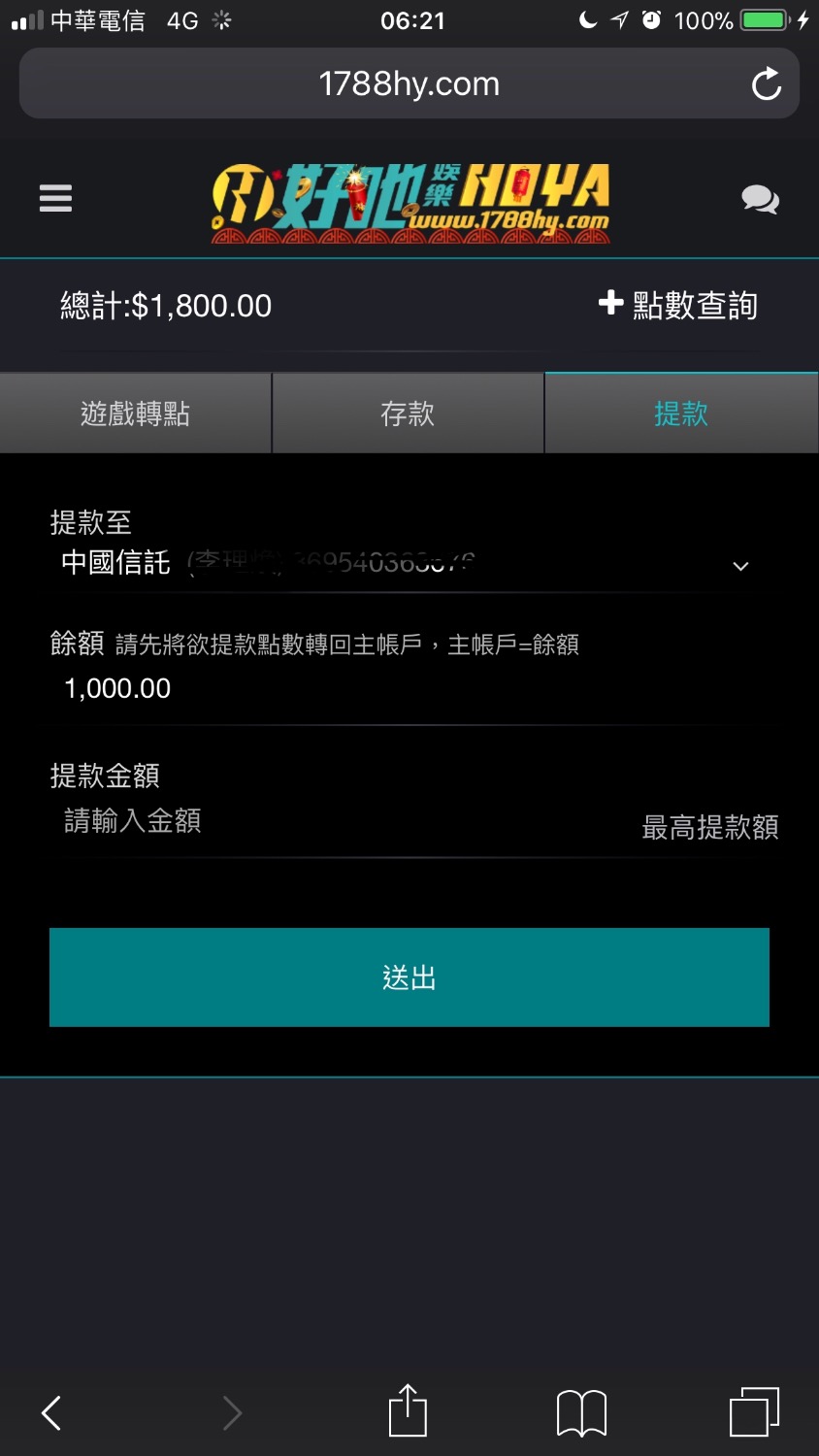Open Safari bookmarks
Image resolution: width=819 pixels, height=1456 pixels.
coord(581,1412)
